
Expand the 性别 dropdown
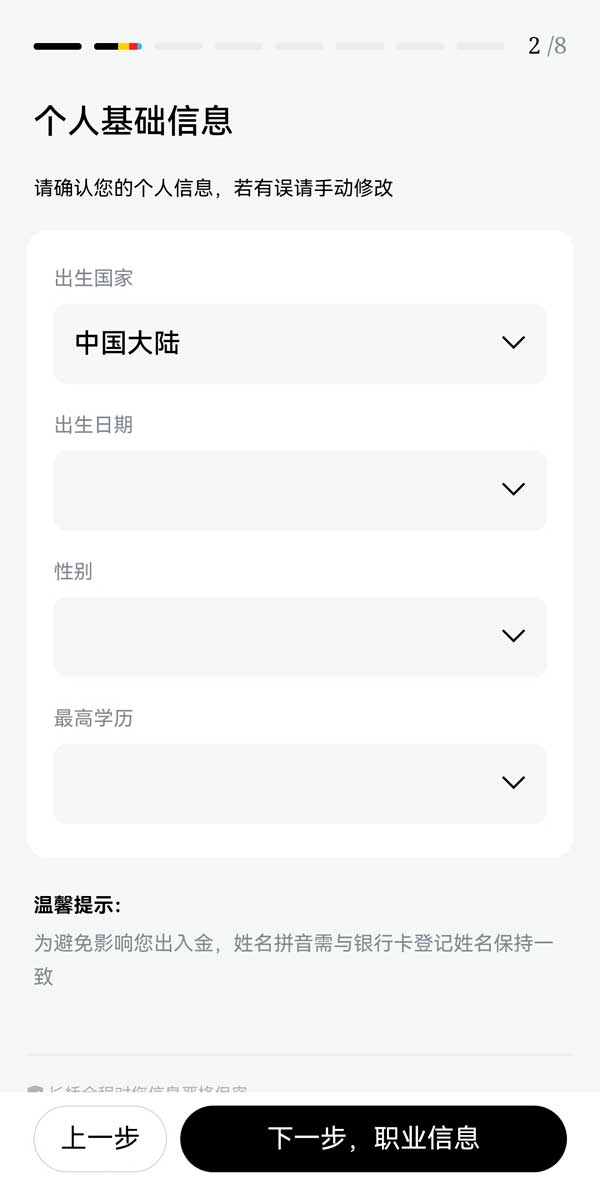300,636
